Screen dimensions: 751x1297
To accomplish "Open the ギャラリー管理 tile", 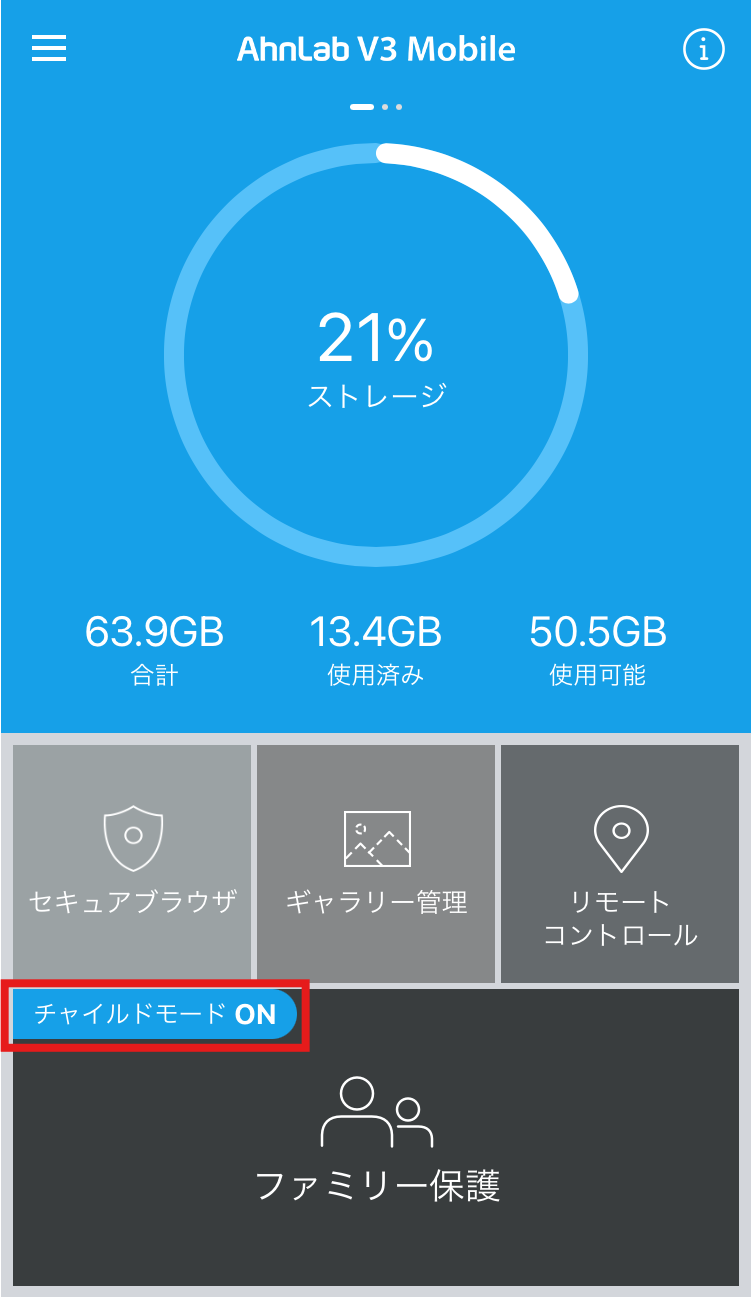I will point(376,863).
